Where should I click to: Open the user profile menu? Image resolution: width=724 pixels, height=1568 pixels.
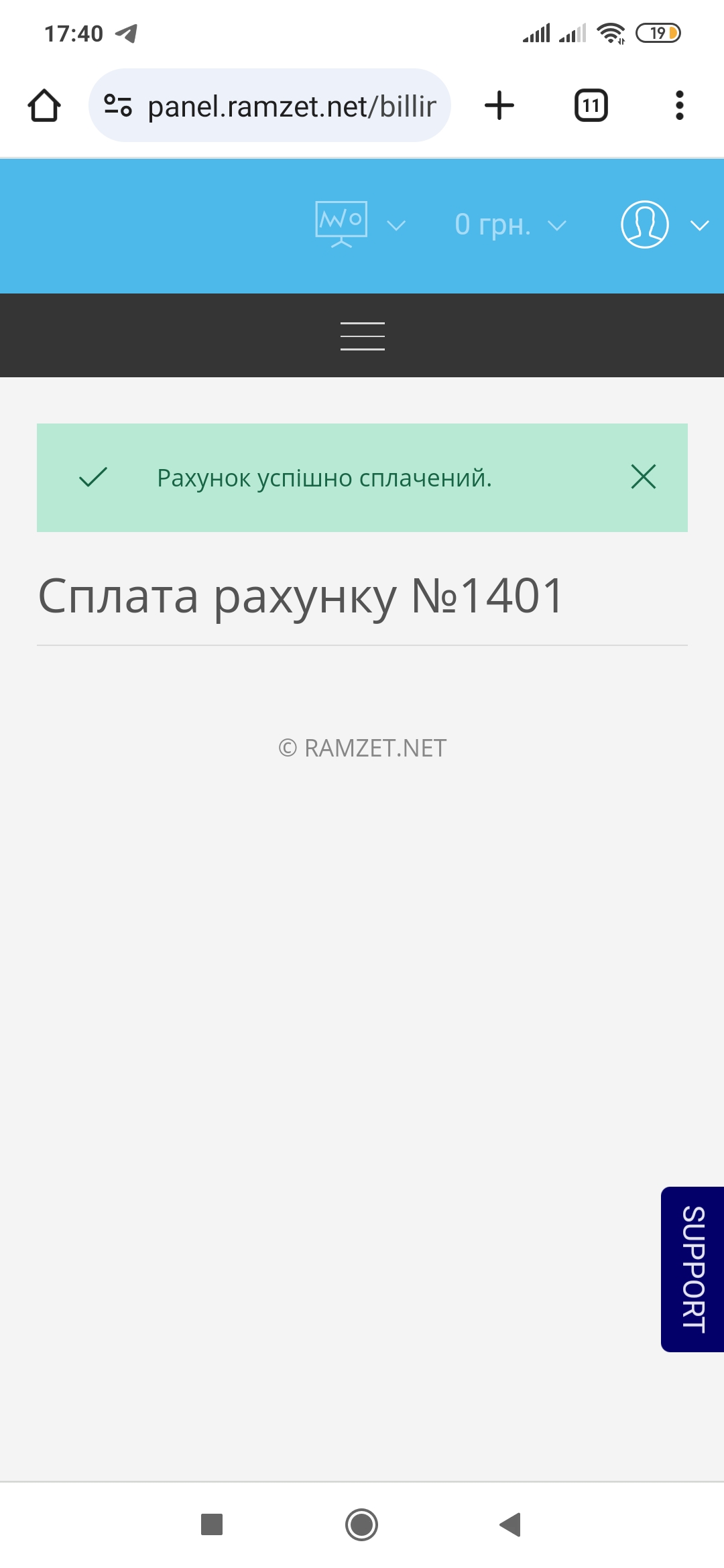(662, 224)
